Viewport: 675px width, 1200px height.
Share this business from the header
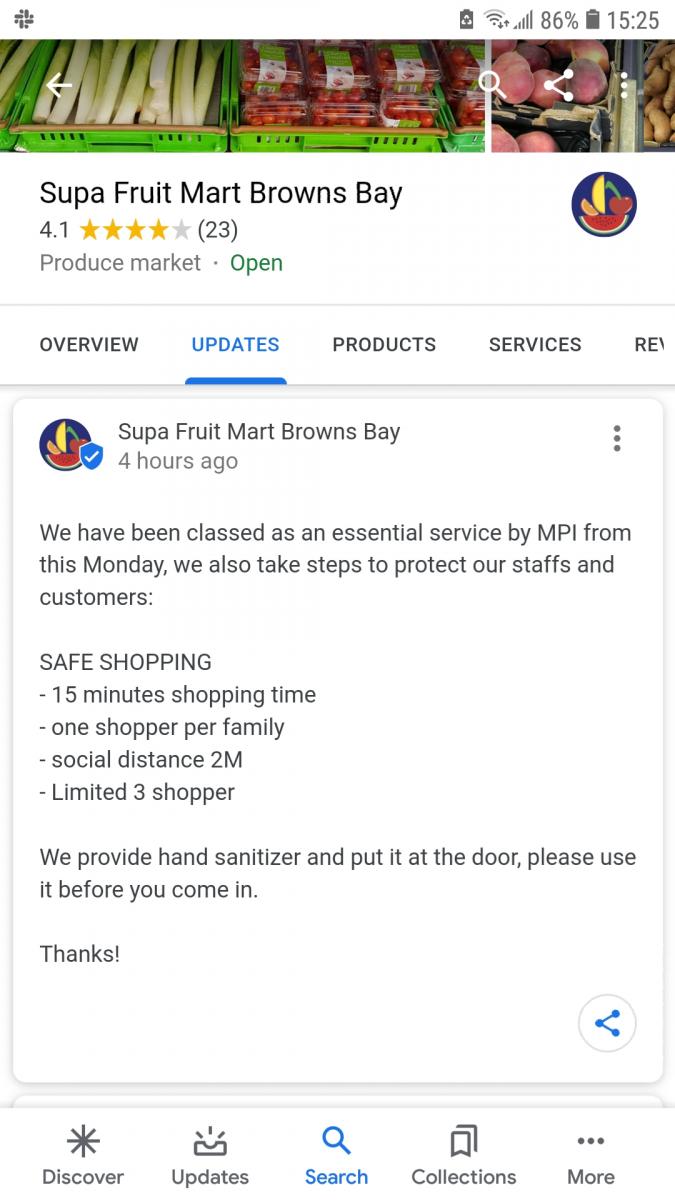coord(558,86)
